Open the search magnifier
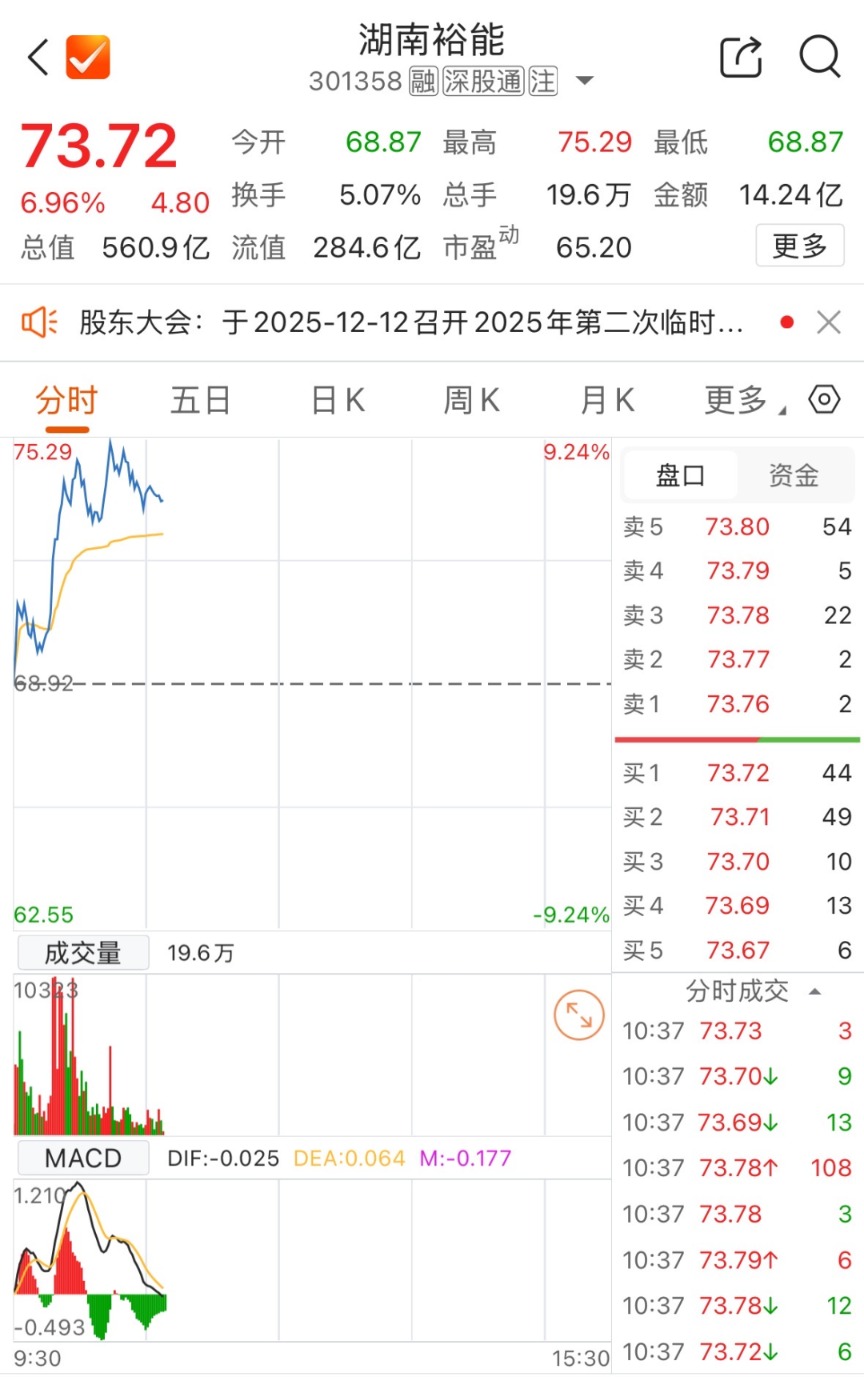This screenshot has height=1377, width=864. pyautogui.click(x=820, y=57)
